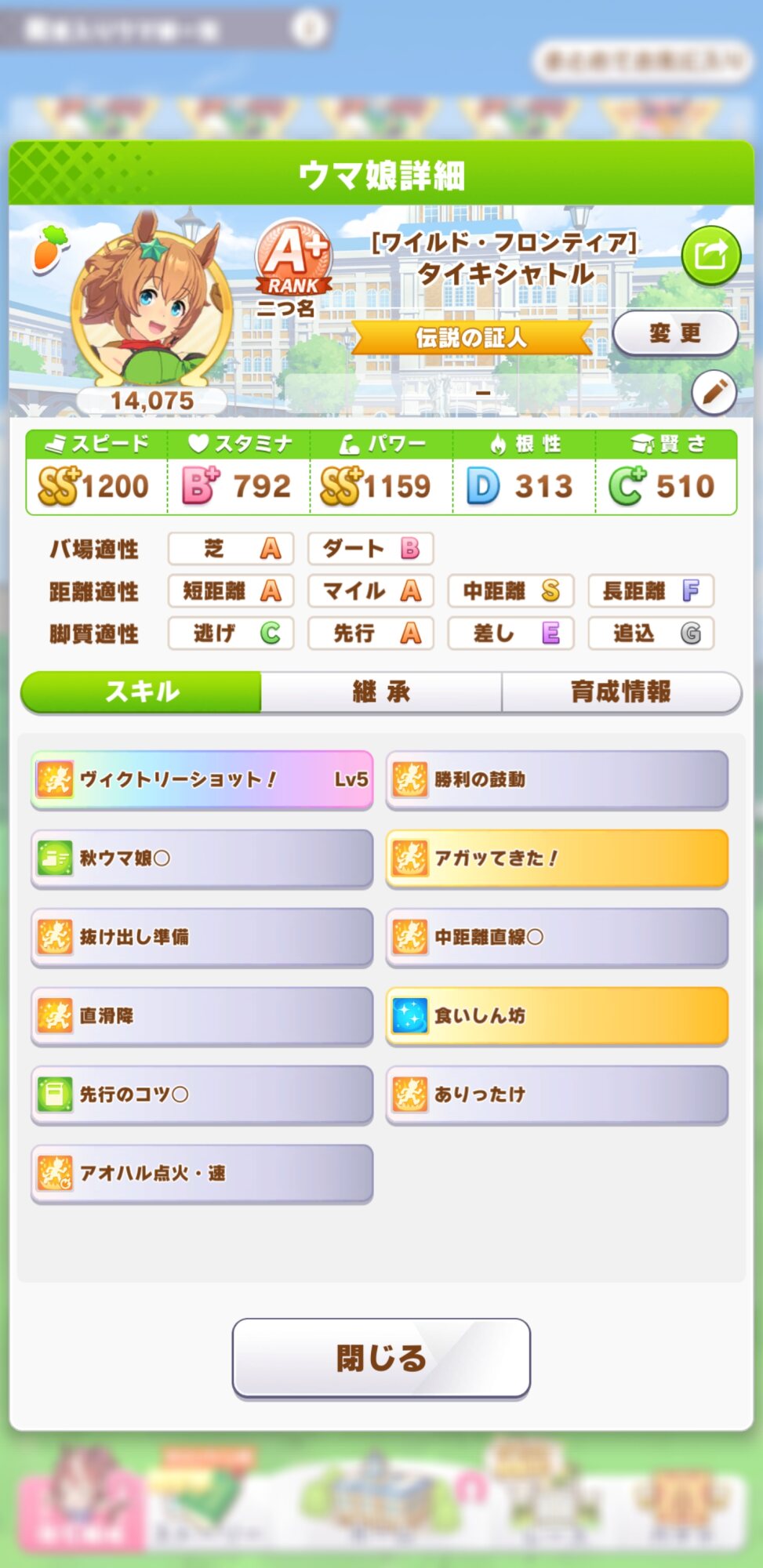Check the 先行のコツ○ skill

coord(202,1094)
